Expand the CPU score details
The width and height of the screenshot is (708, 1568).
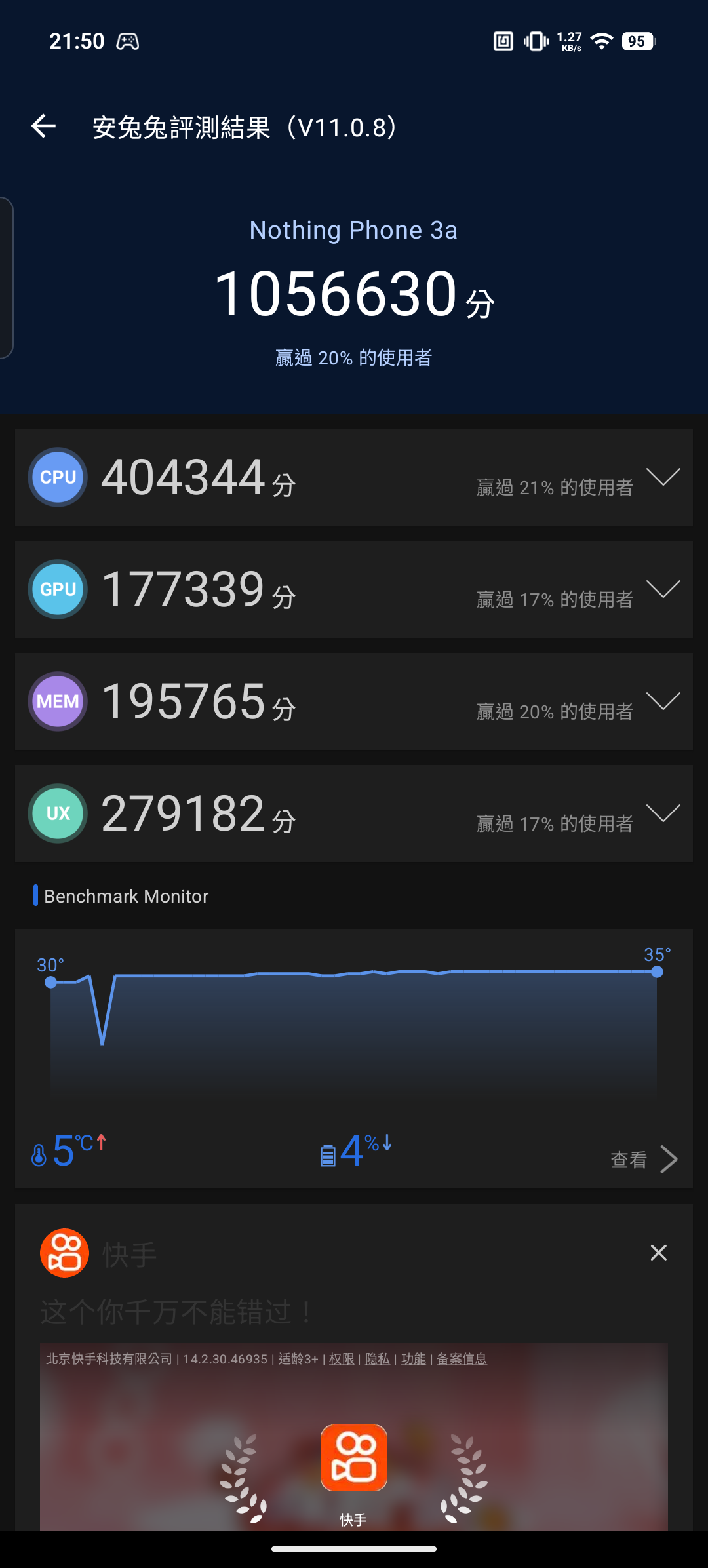tap(663, 477)
